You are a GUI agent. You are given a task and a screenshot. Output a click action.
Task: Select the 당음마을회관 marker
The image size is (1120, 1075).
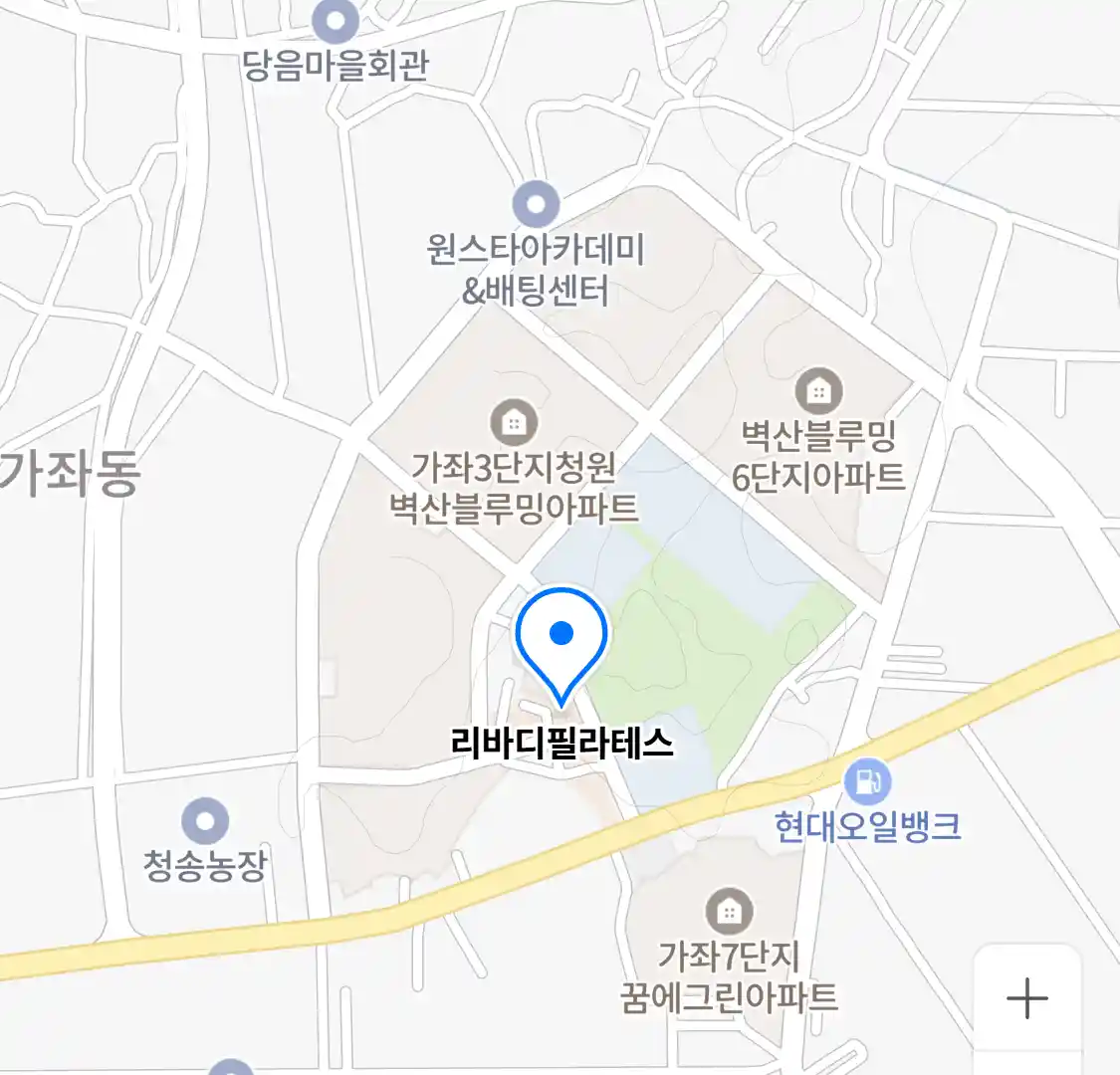pos(336,21)
